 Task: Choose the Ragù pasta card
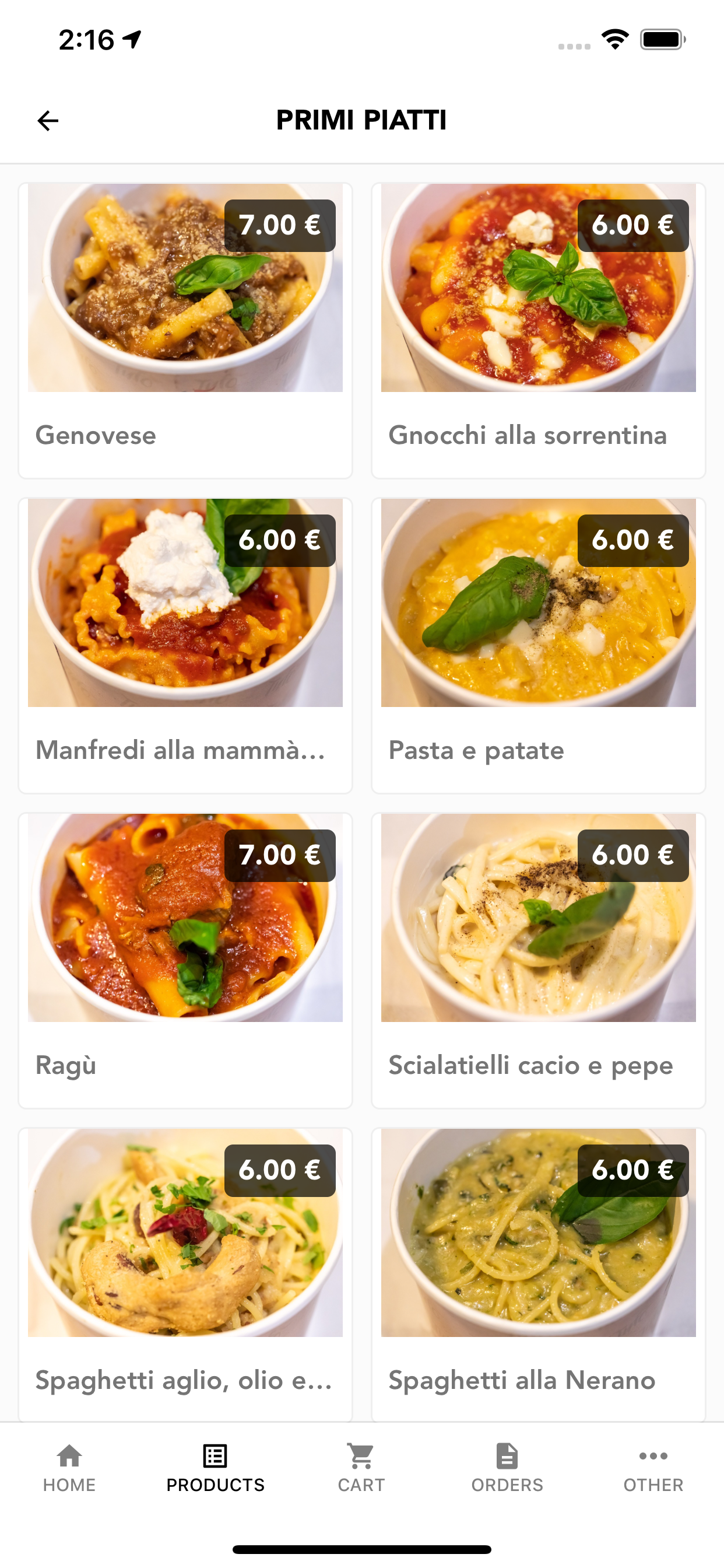pyautogui.click(x=185, y=960)
